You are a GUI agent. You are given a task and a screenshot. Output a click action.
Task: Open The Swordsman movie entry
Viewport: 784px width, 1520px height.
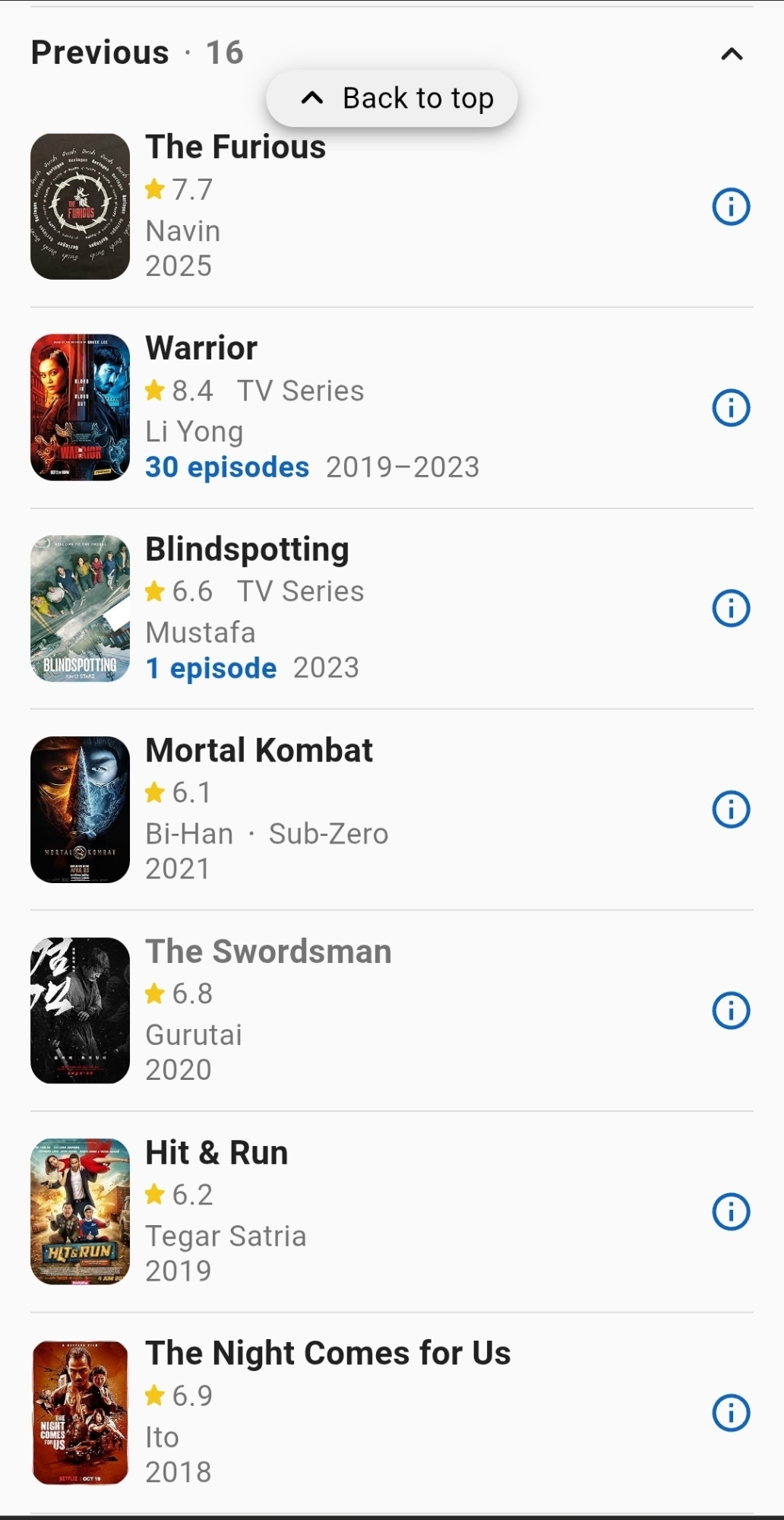pyautogui.click(x=268, y=952)
